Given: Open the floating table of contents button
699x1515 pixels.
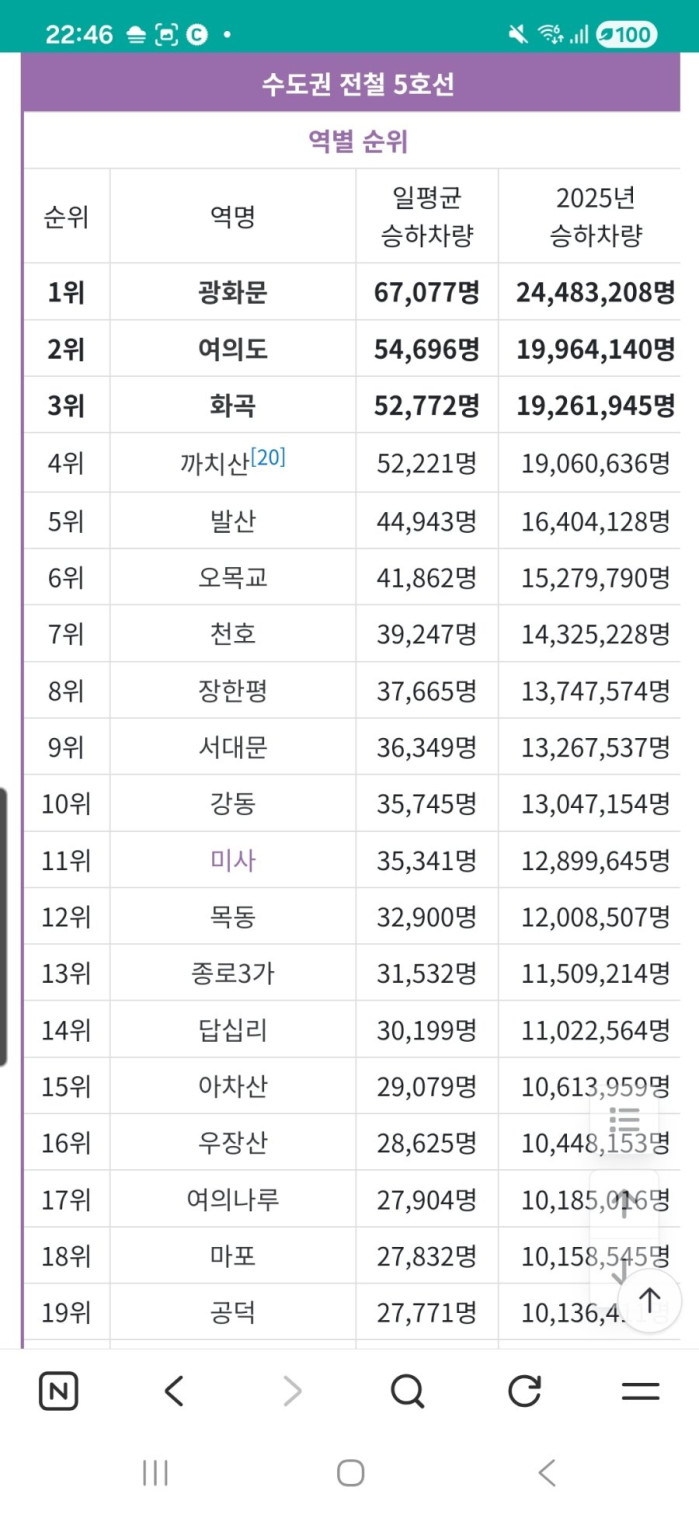Looking at the screenshot, I should pos(624,1122).
